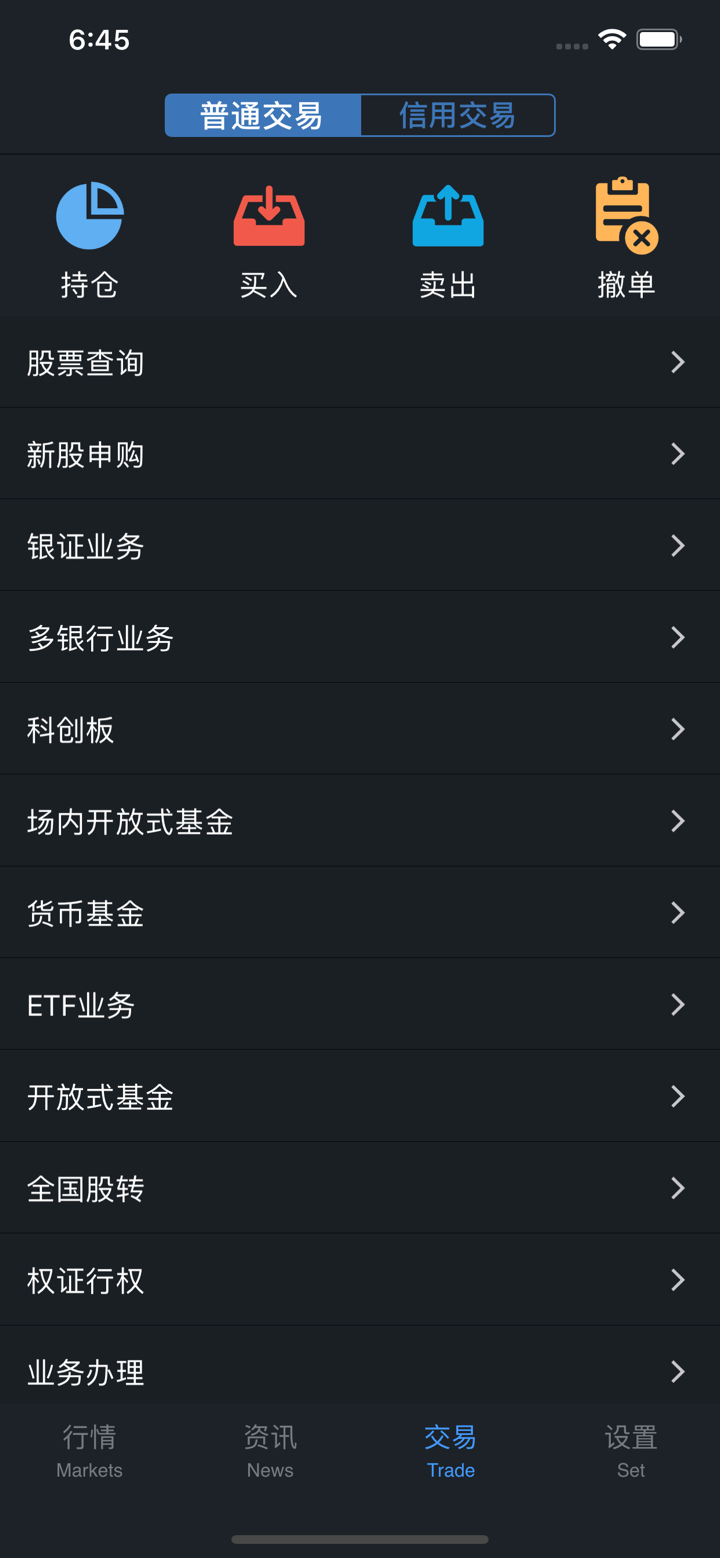Select the 持仓 (Positions) pie chart icon
The image size is (720, 1558).
click(91, 214)
